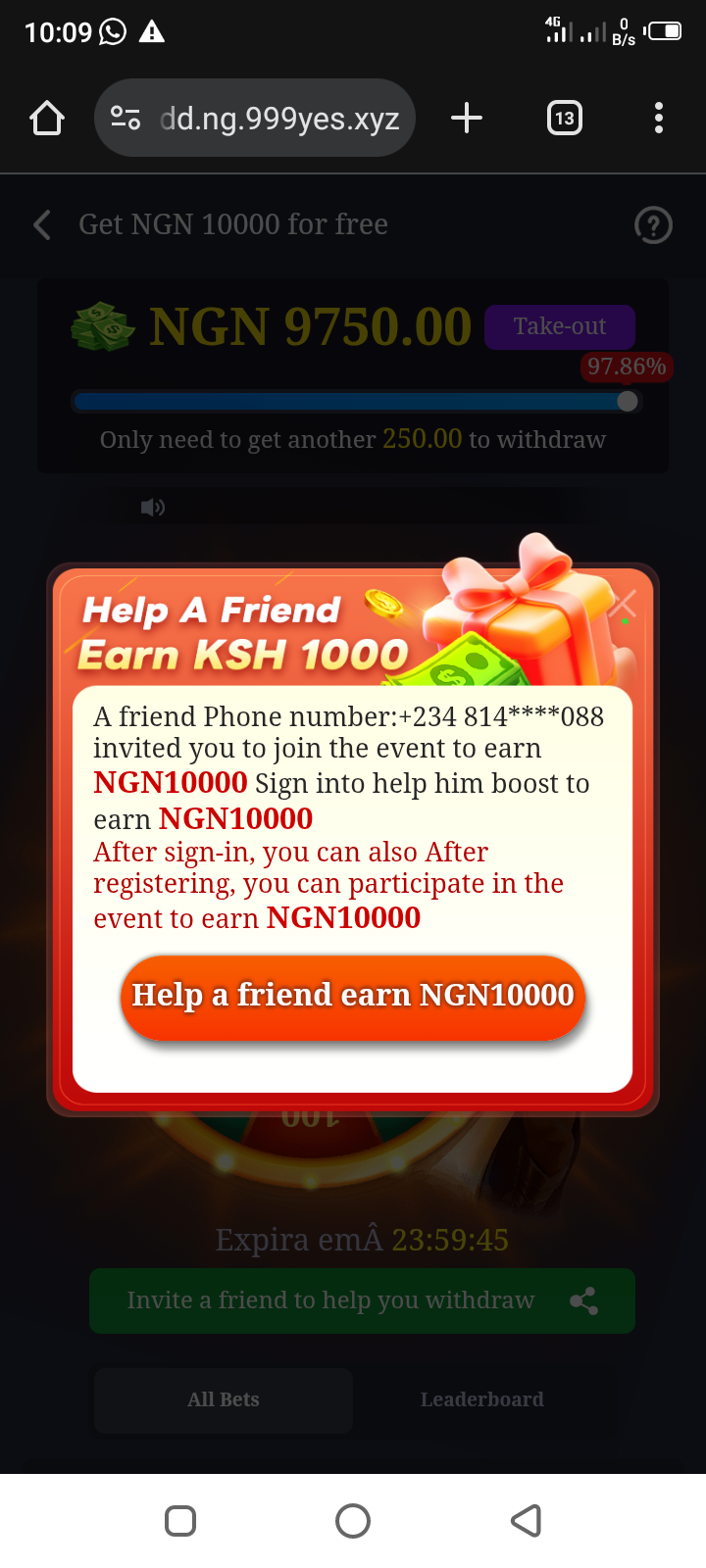Open the tab switcher showing 13 tabs
Screen dimensions: 706x1568
pyautogui.click(x=564, y=119)
